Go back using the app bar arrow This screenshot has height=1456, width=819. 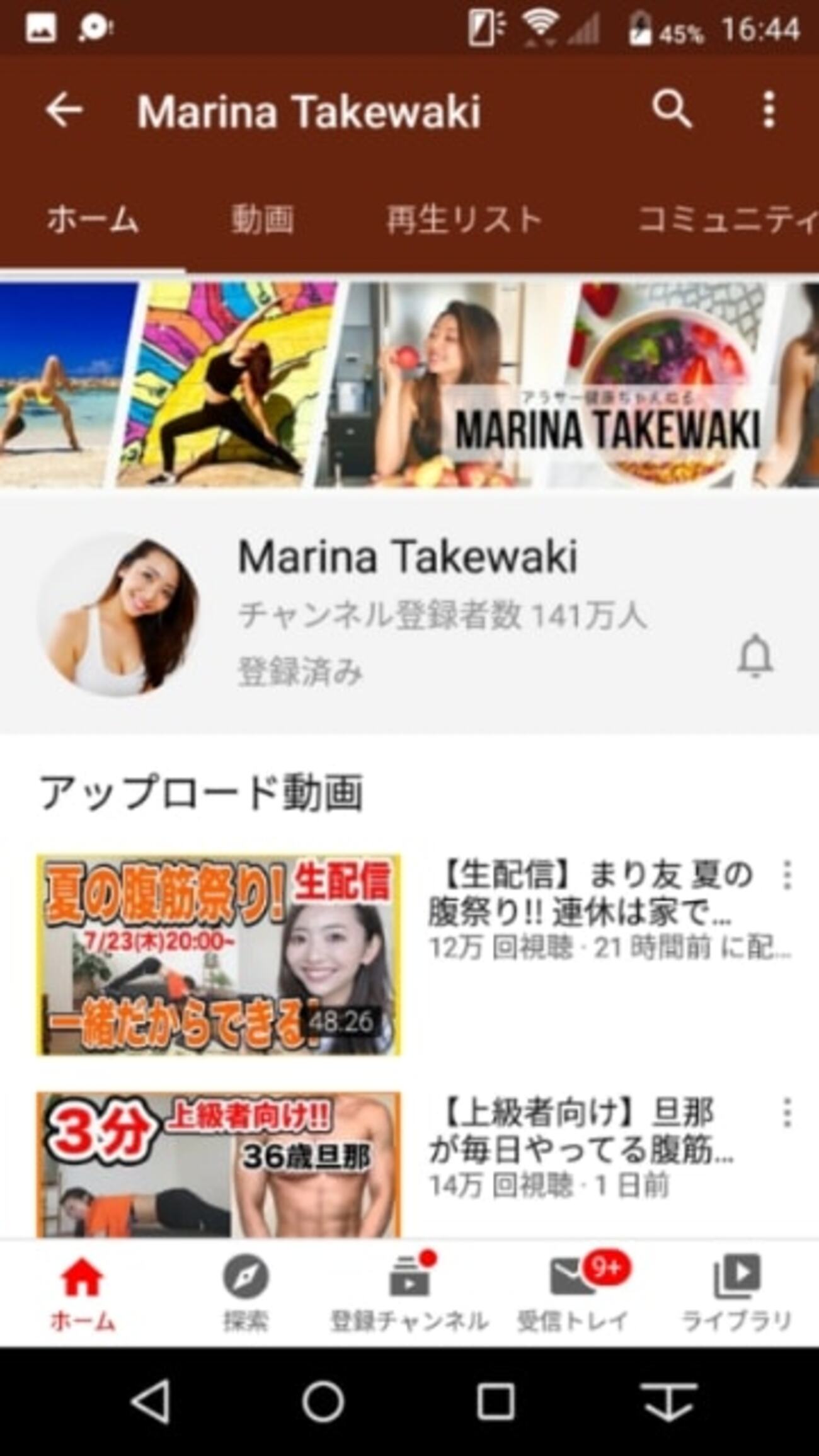click(x=64, y=111)
